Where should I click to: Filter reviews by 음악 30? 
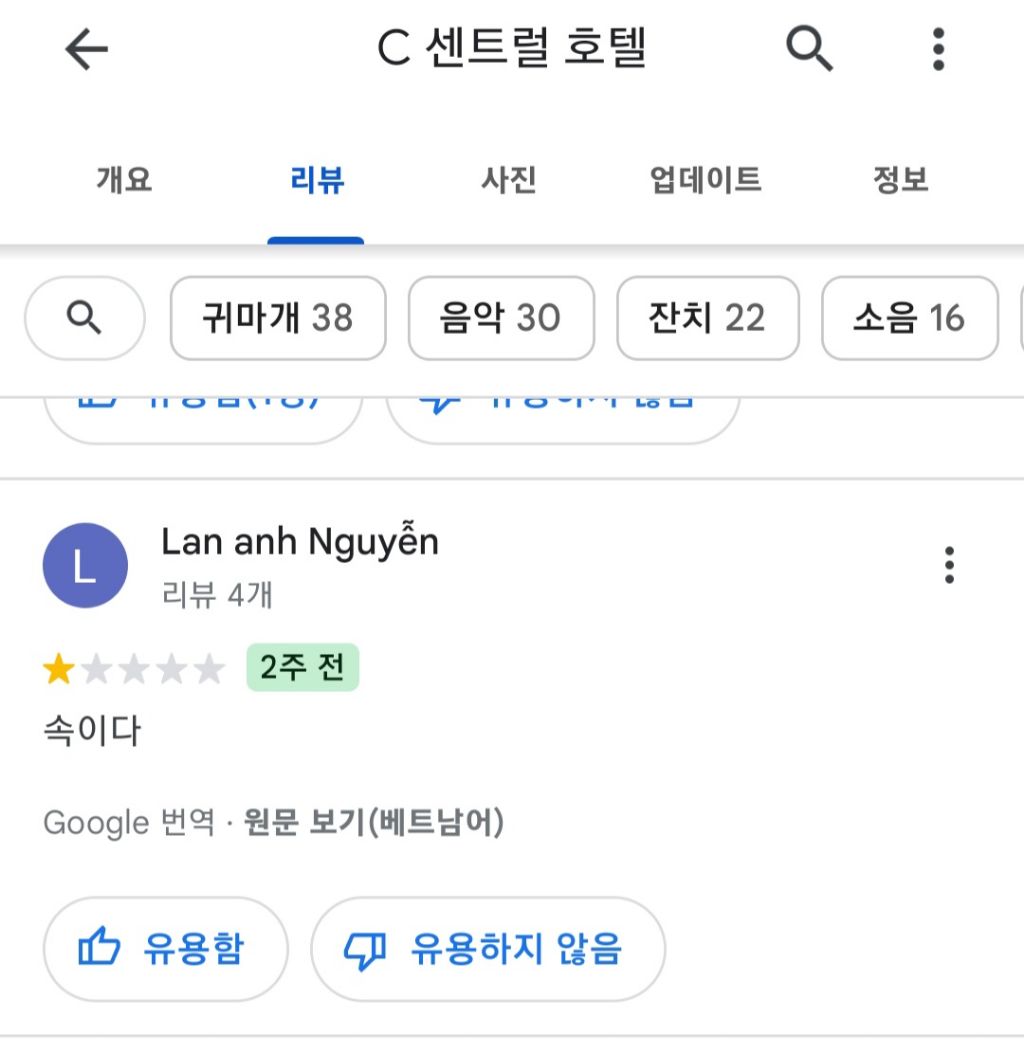click(501, 318)
